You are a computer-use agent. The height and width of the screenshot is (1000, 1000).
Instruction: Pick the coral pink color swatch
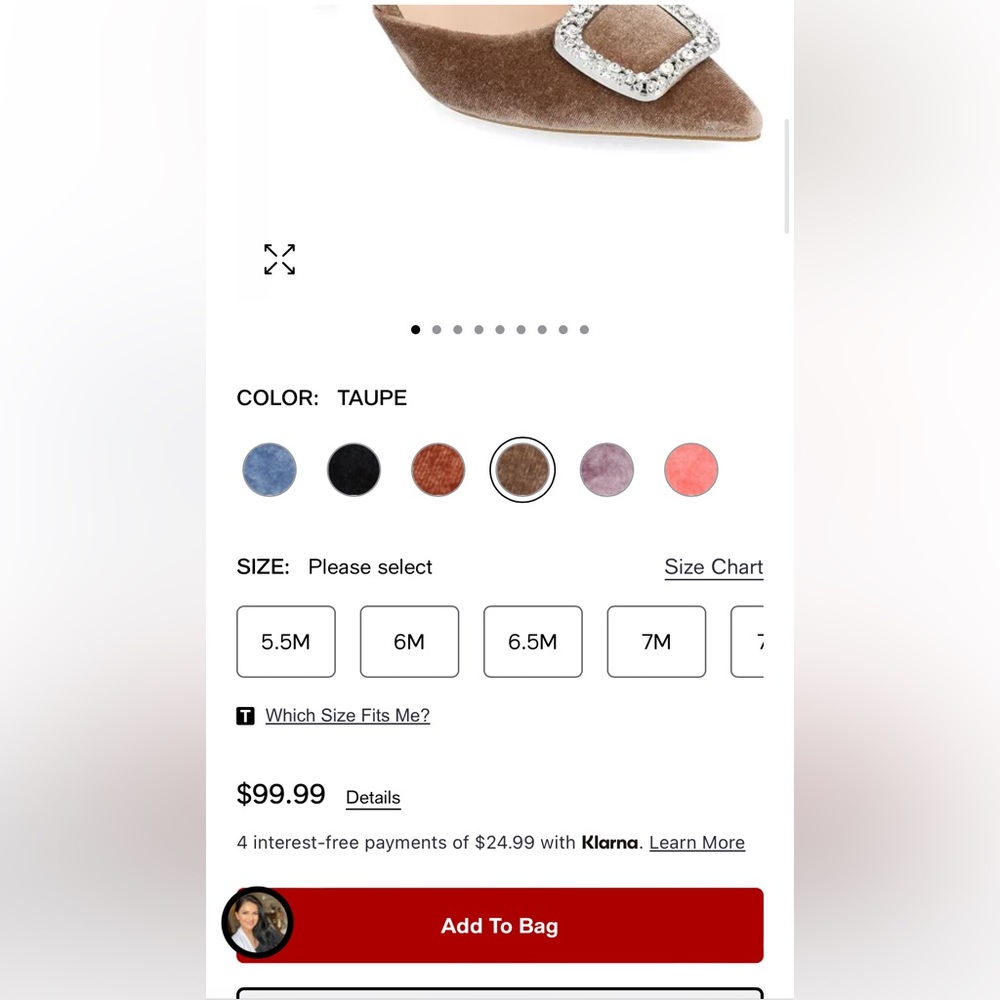691,470
